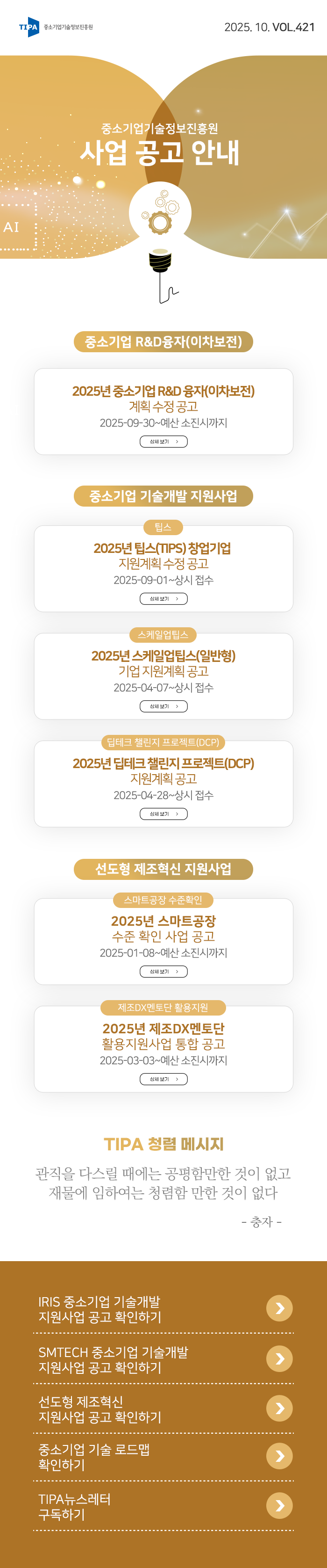
Task: Open details of 스마트공장 수준 확인 사업
Action: (x=163, y=972)
